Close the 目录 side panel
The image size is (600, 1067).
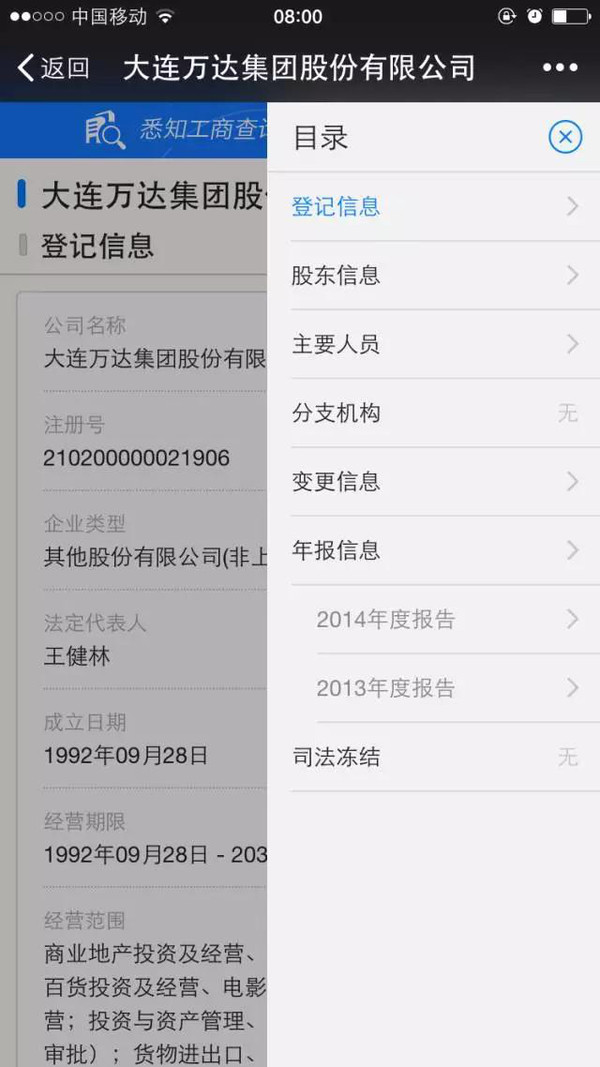click(565, 137)
